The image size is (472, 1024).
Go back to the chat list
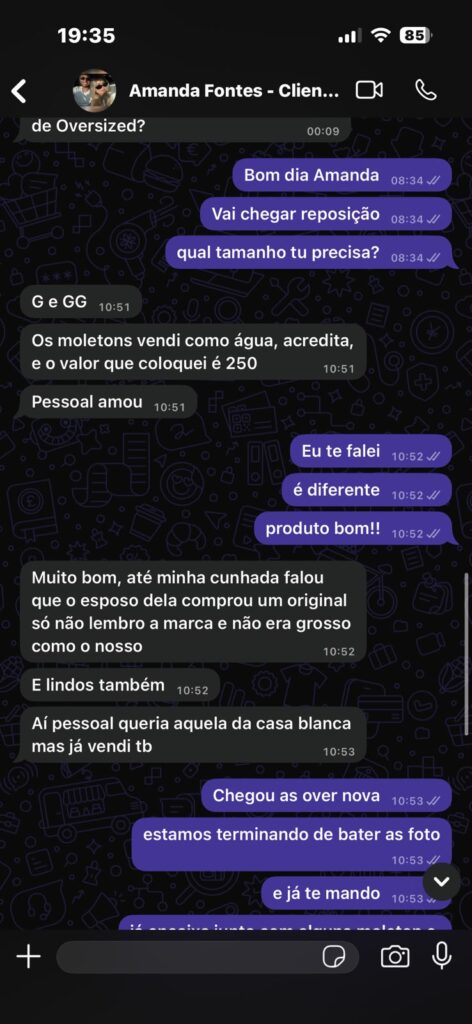(20, 91)
